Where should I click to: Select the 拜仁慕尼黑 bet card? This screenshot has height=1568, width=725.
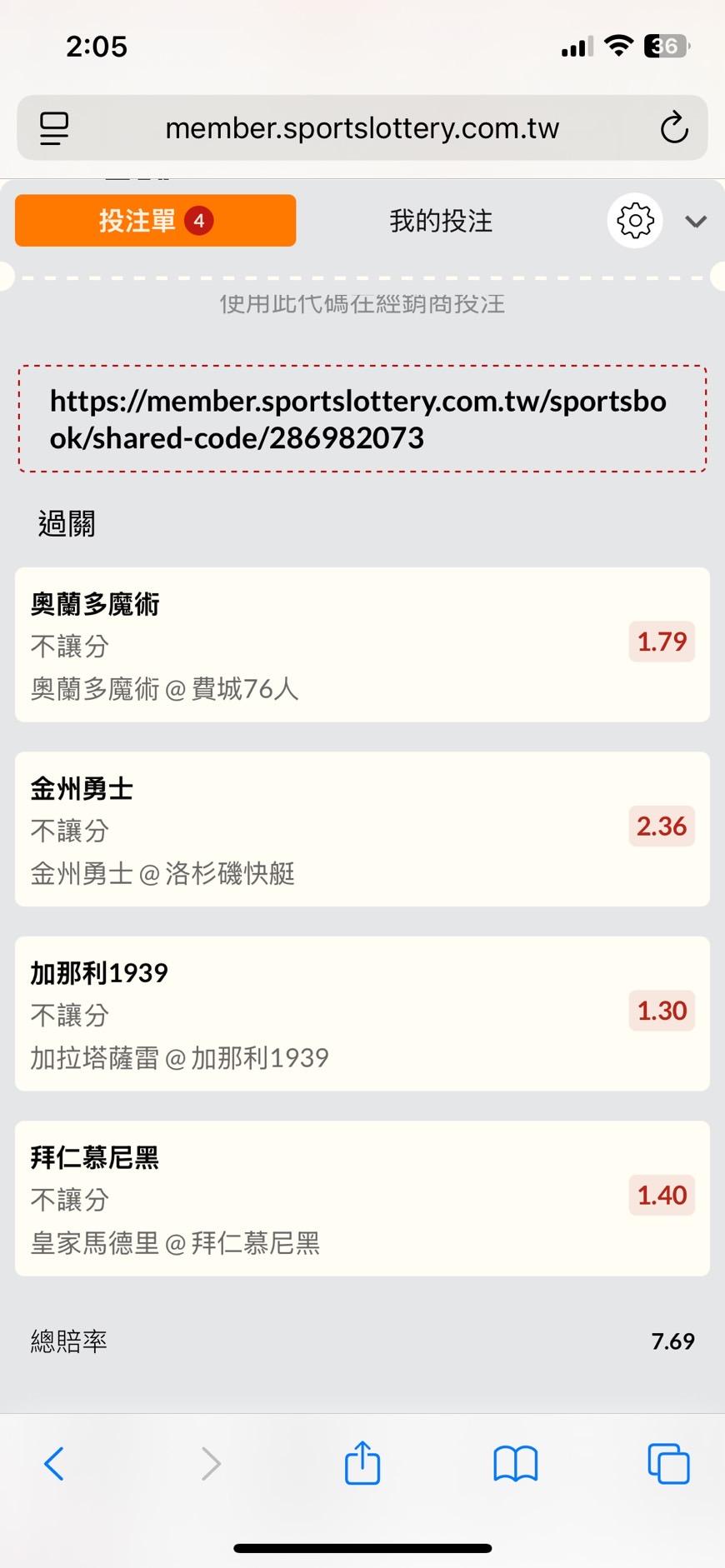point(362,1198)
